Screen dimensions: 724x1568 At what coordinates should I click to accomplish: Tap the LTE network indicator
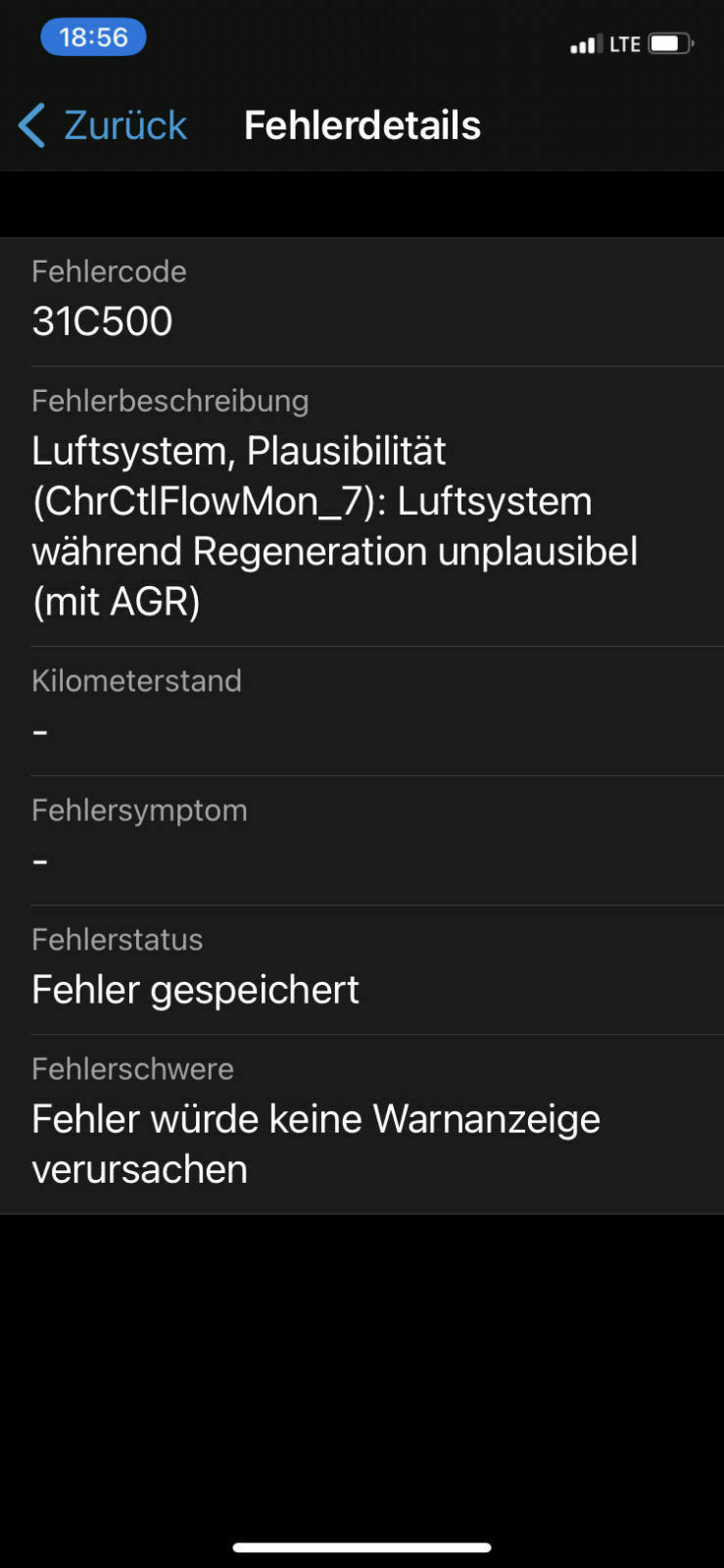pos(625,43)
